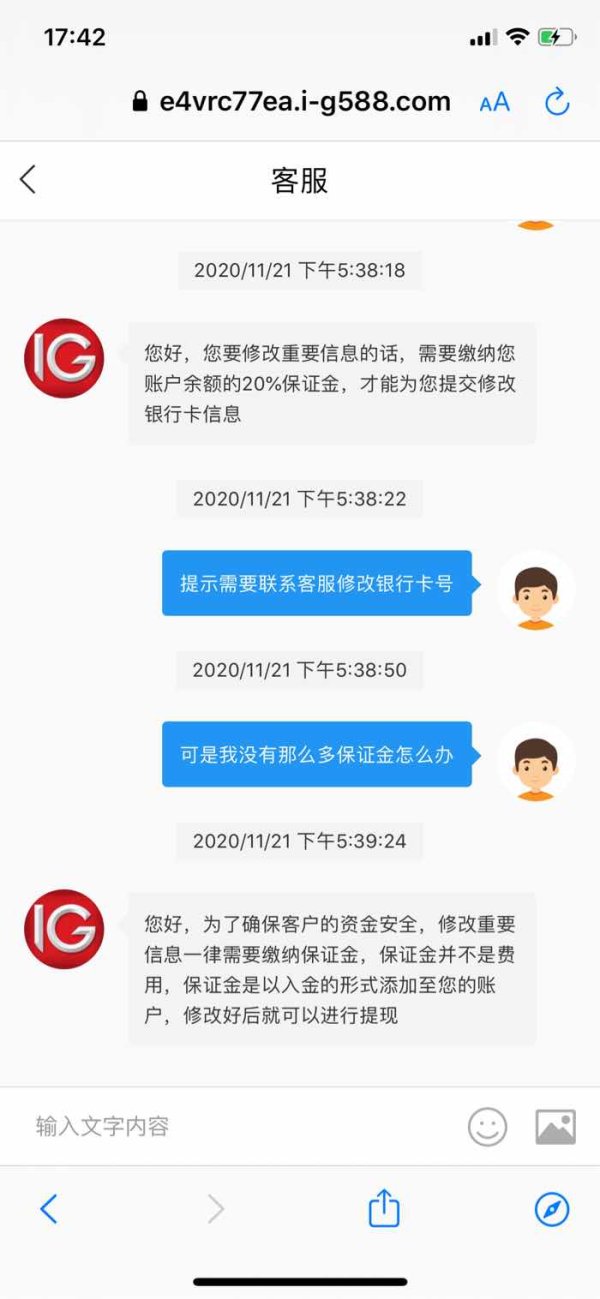The image size is (600, 1299).
Task: Open the compass icon in Safari's toolbar
Action: tap(552, 1210)
